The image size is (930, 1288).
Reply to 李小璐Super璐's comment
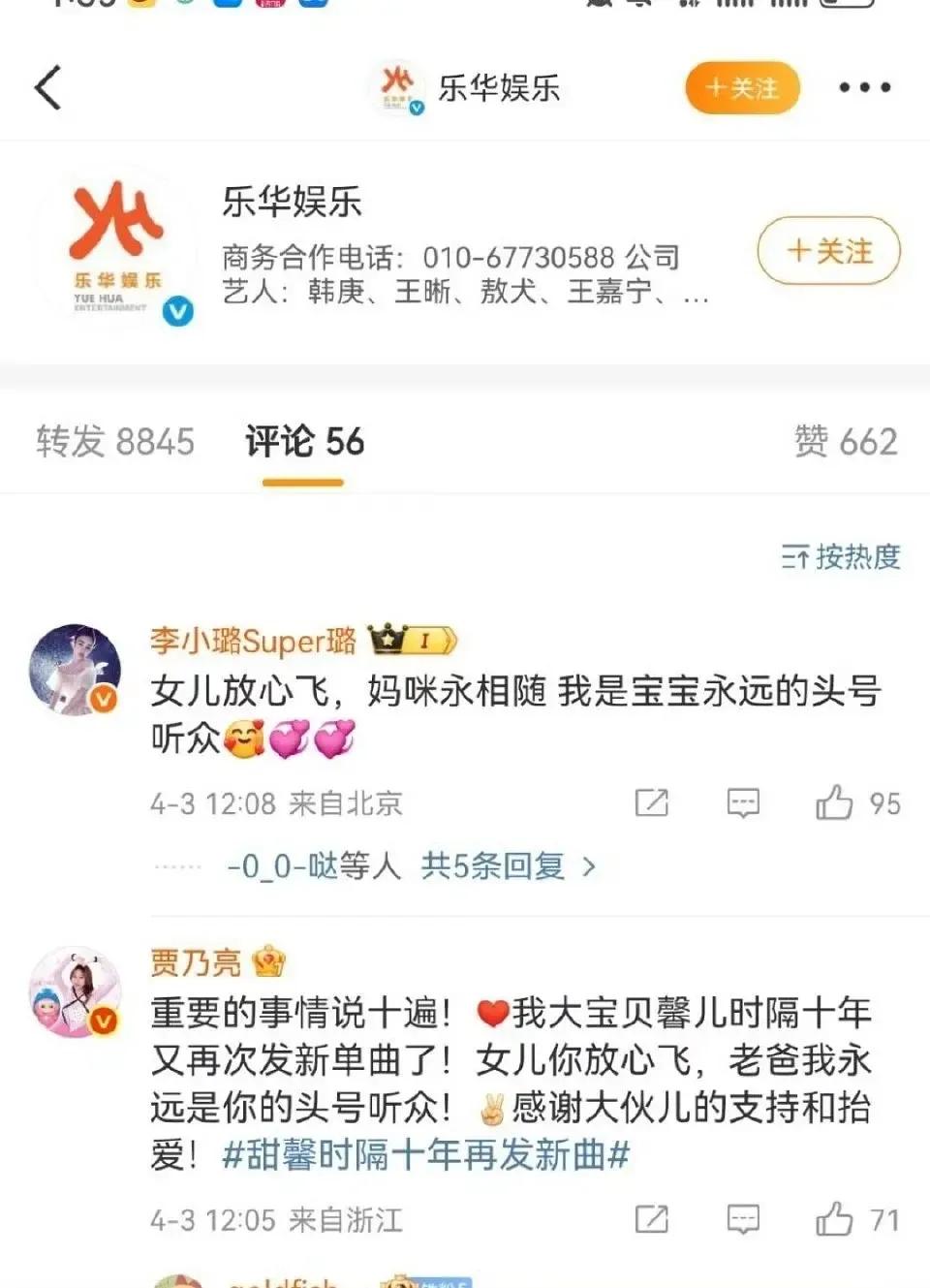(743, 802)
